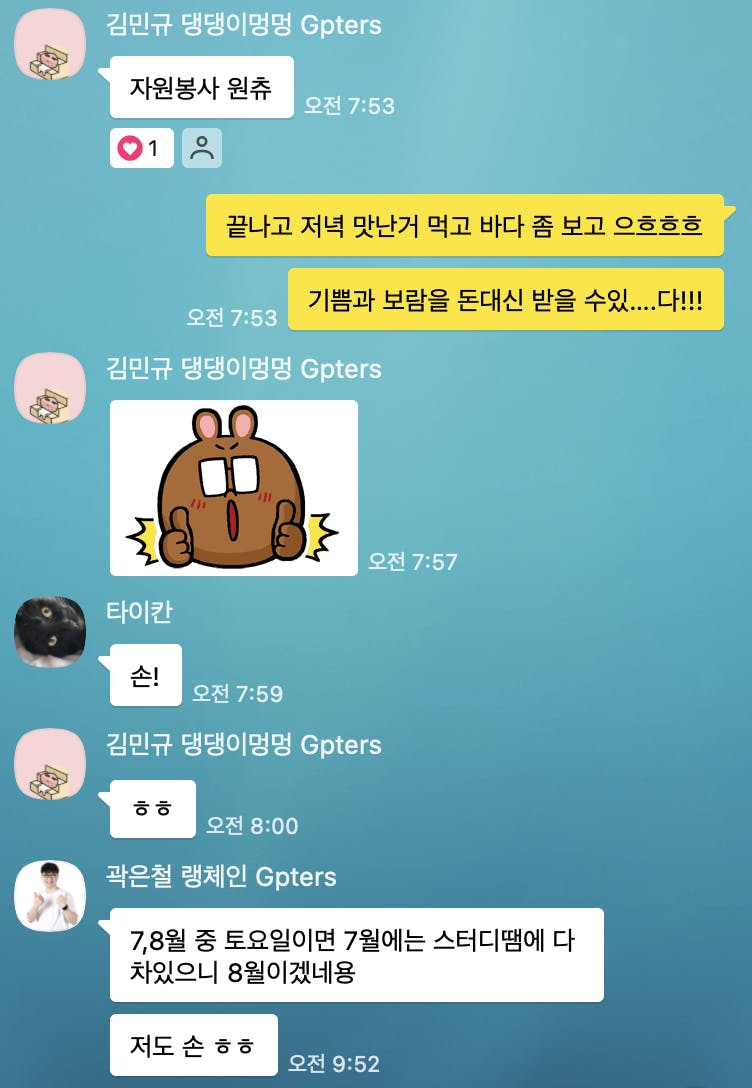Viewport: 752px width, 1088px height.
Task: Open the thumbs-up bear emoticon
Action: [233, 487]
